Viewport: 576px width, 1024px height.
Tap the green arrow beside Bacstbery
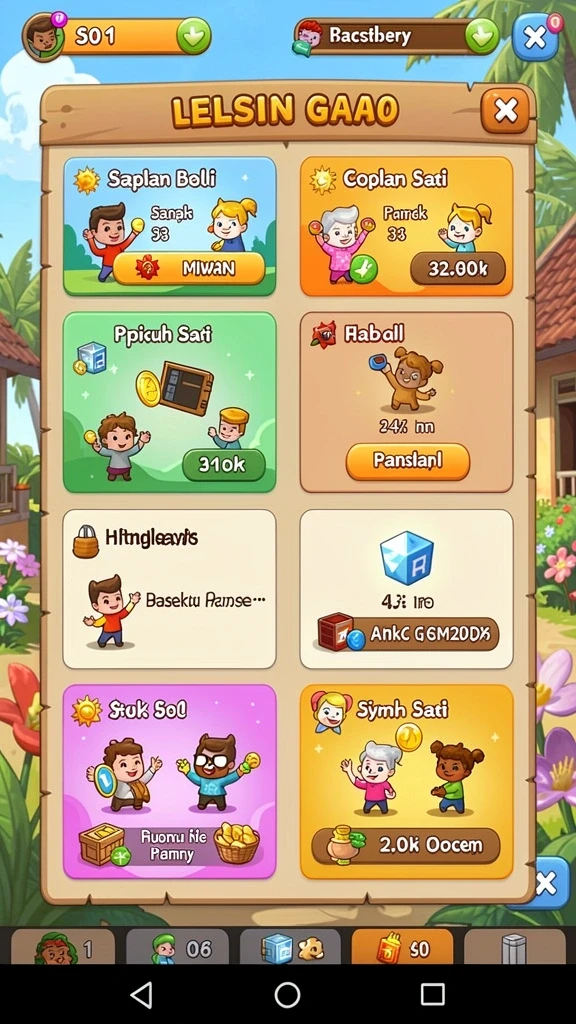pos(482,36)
